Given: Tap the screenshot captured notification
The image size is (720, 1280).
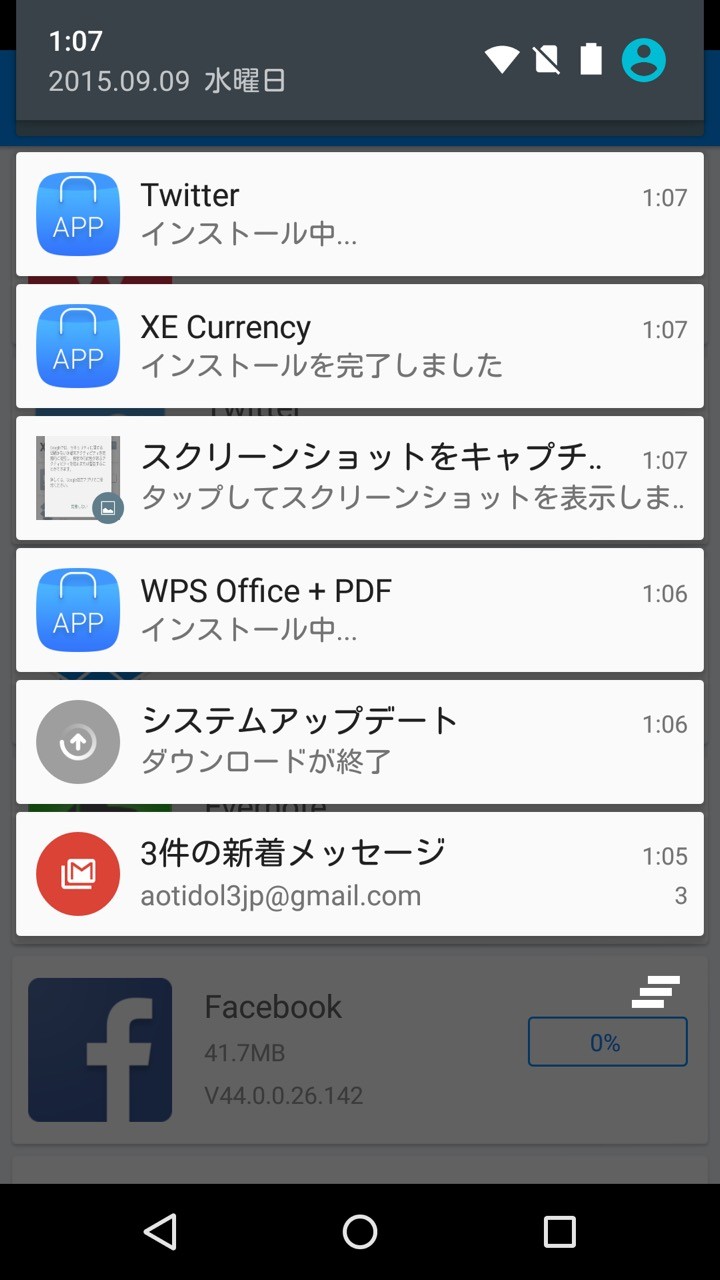Looking at the screenshot, I should [360, 478].
